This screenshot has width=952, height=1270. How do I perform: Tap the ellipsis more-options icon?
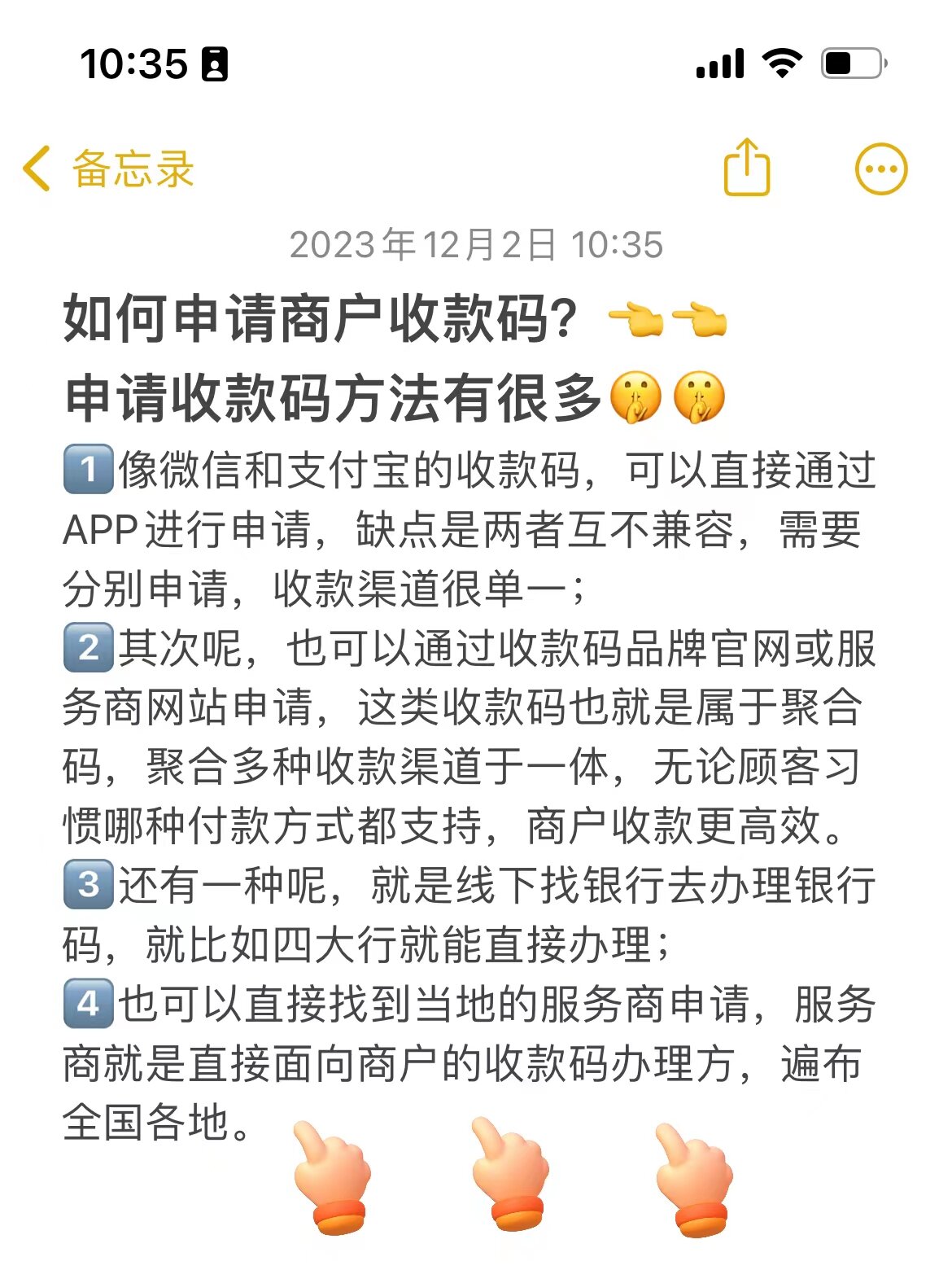(879, 168)
